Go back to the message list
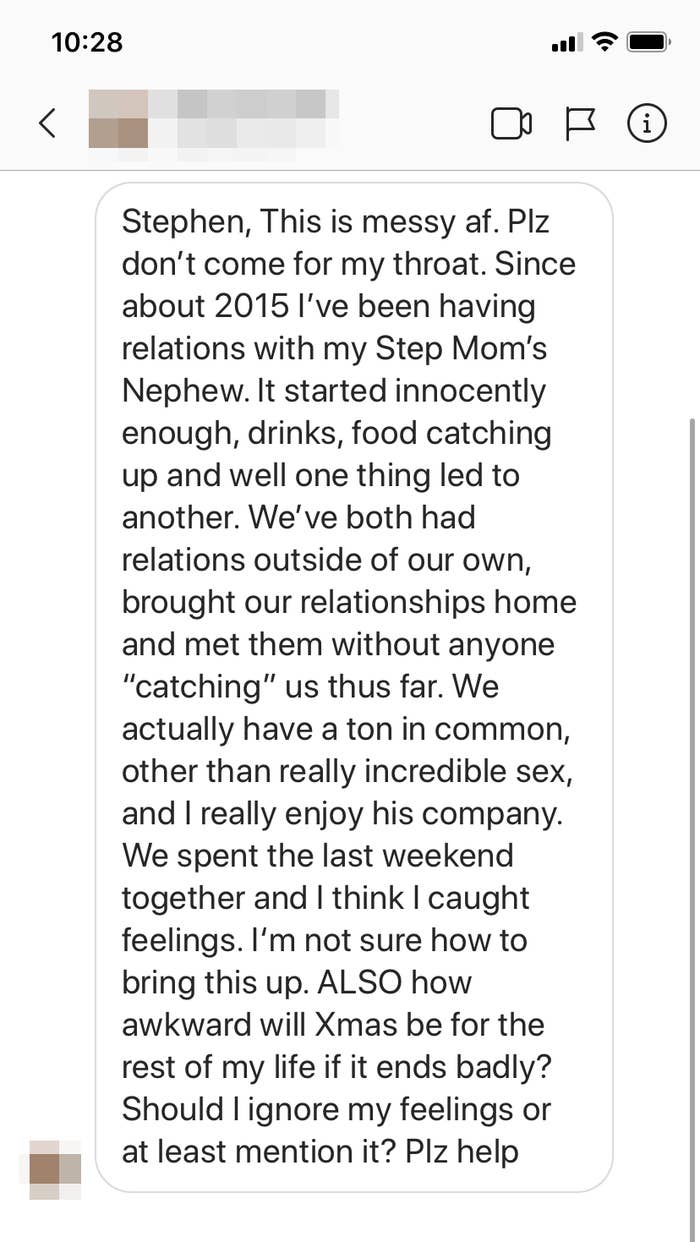This screenshot has height=1242, width=700. pos(46,123)
